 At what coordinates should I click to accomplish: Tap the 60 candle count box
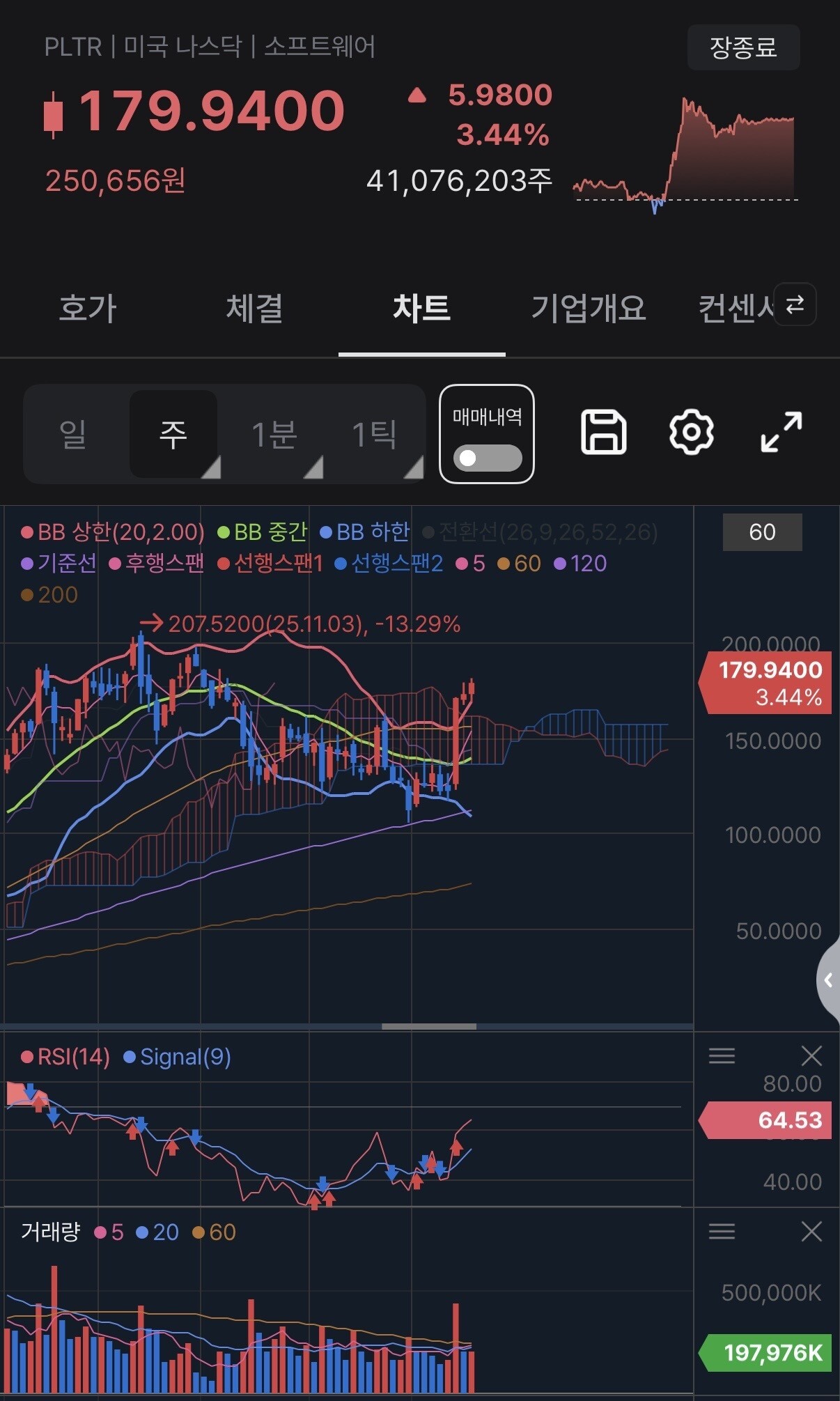click(763, 532)
